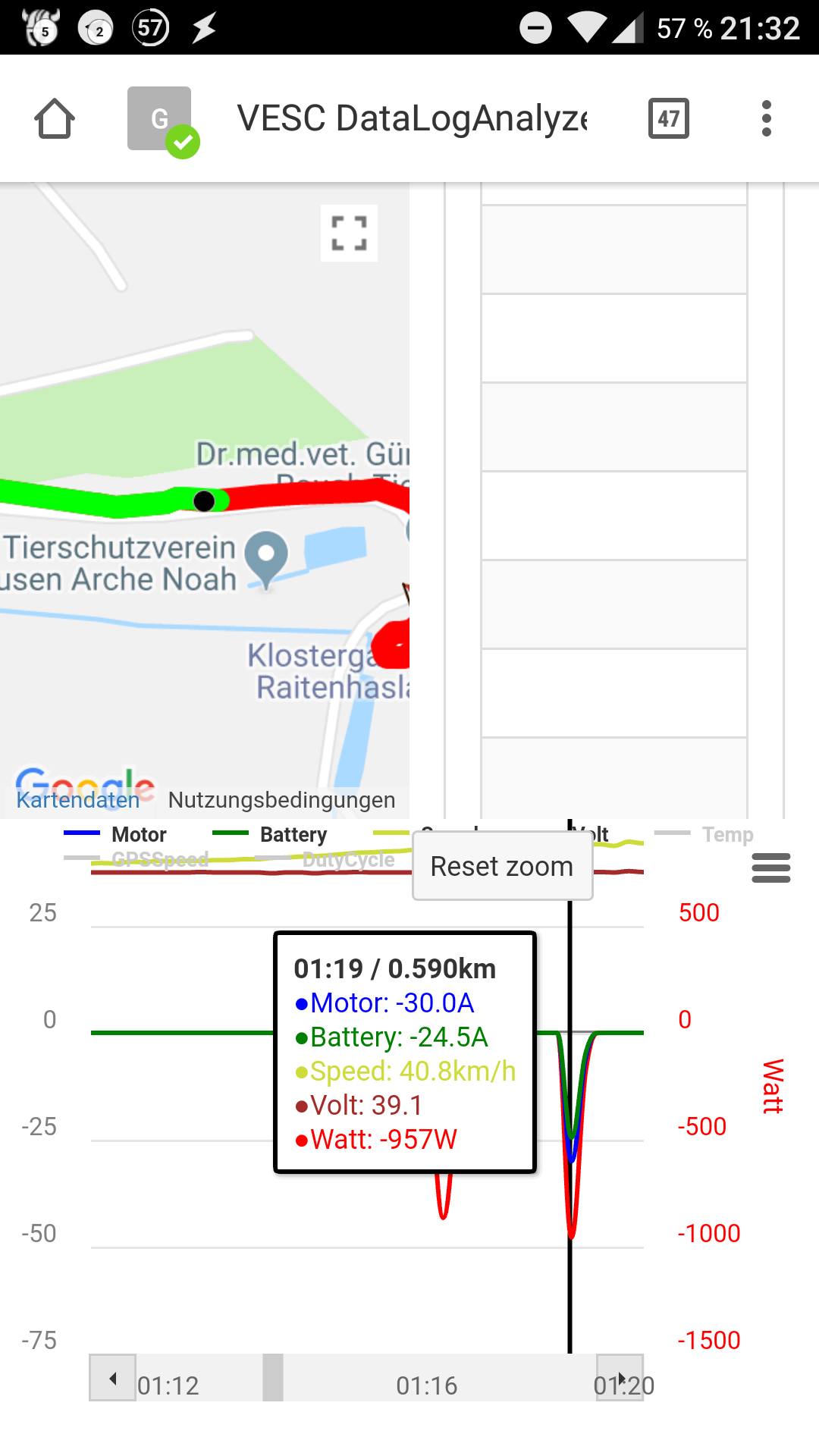Image resolution: width=819 pixels, height=1456 pixels.
Task: Open the Nutzungsbedingungen link
Action: [281, 800]
